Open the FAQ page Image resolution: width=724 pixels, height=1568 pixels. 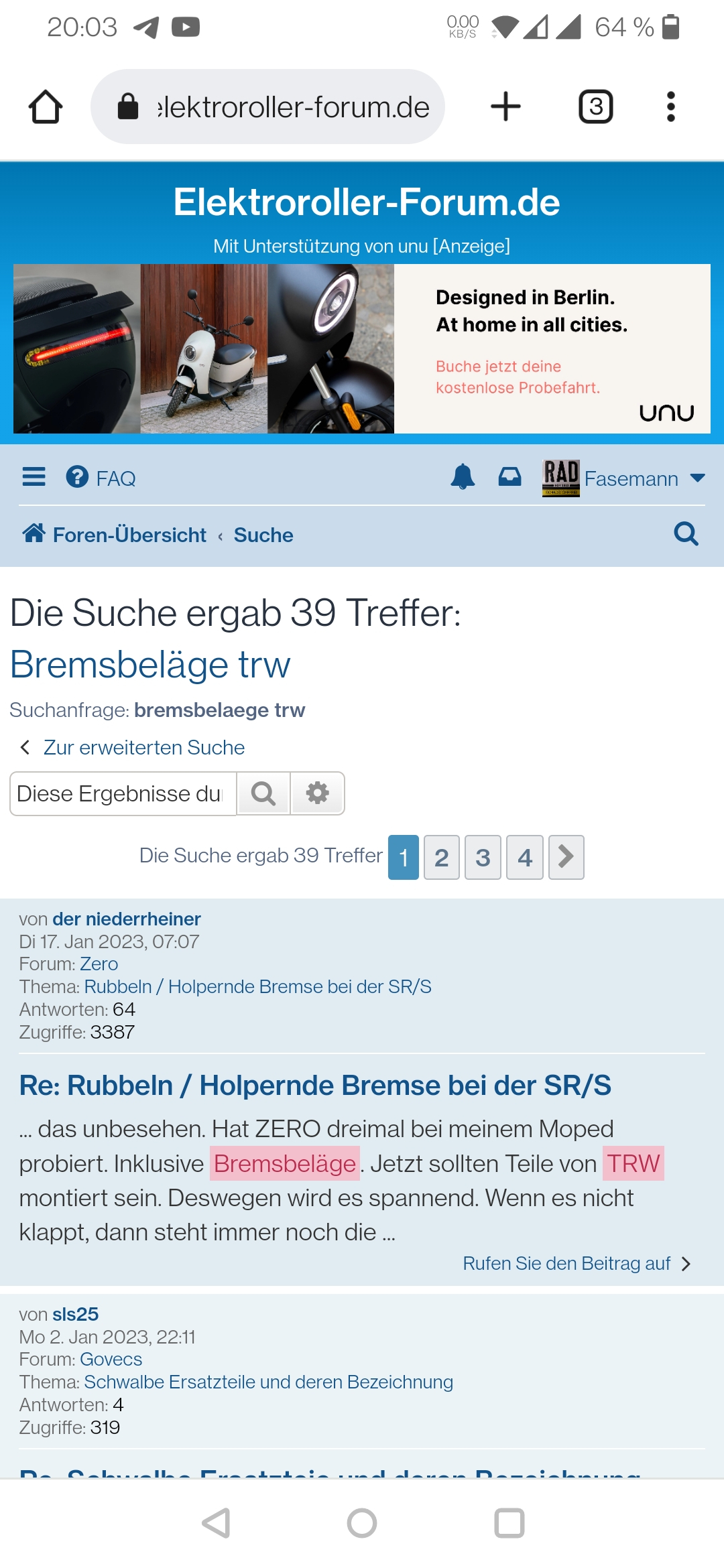(x=102, y=478)
